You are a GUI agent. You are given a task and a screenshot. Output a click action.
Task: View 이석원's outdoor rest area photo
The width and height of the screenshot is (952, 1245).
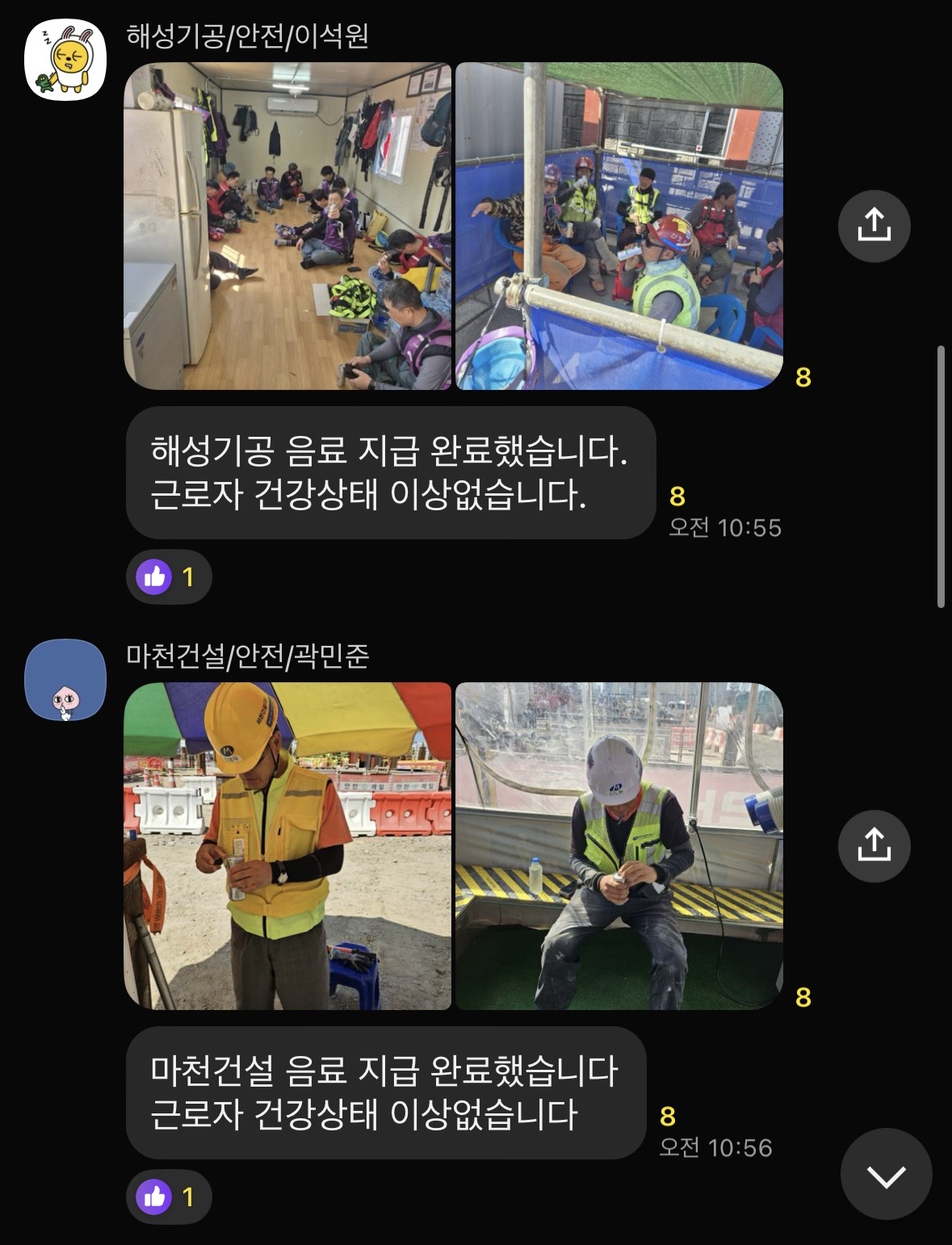[619, 226]
